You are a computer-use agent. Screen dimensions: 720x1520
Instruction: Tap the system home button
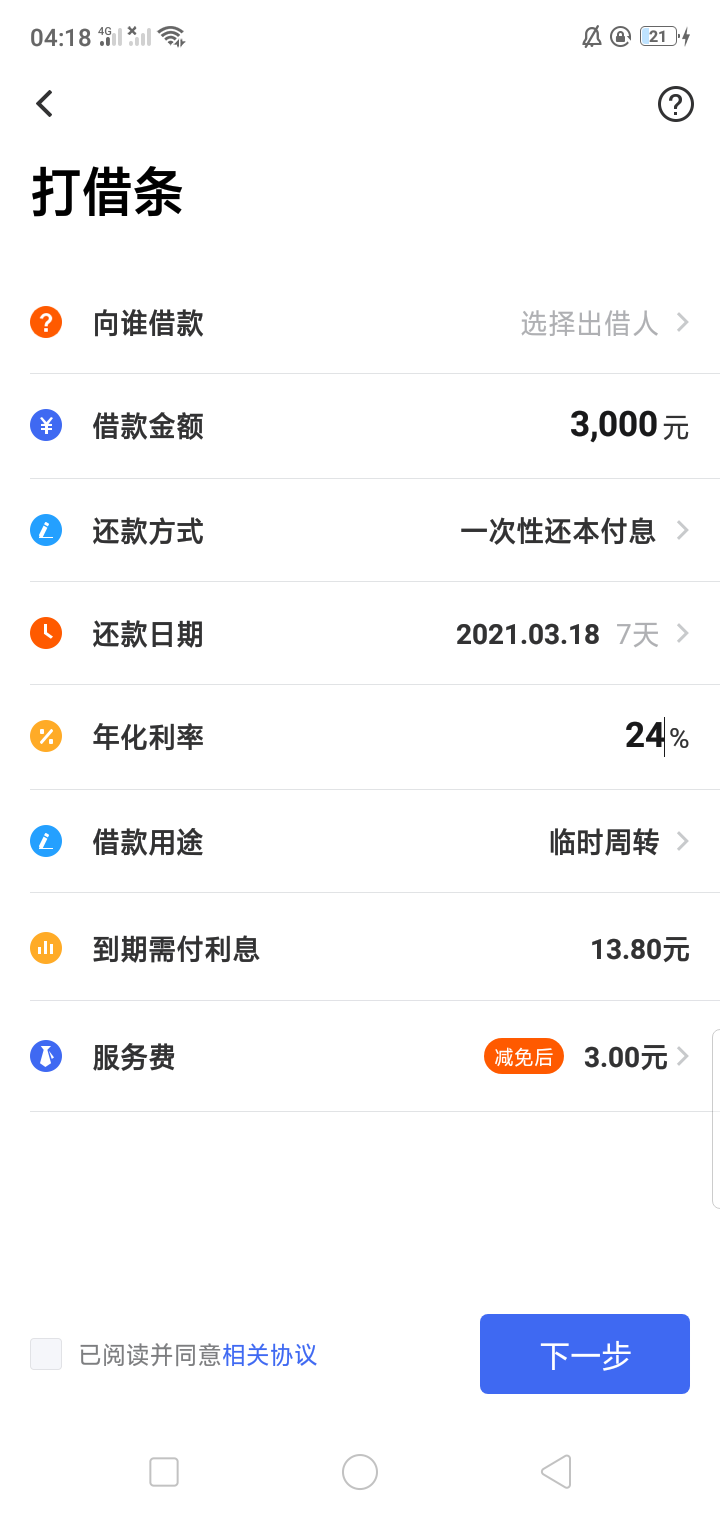360,1472
